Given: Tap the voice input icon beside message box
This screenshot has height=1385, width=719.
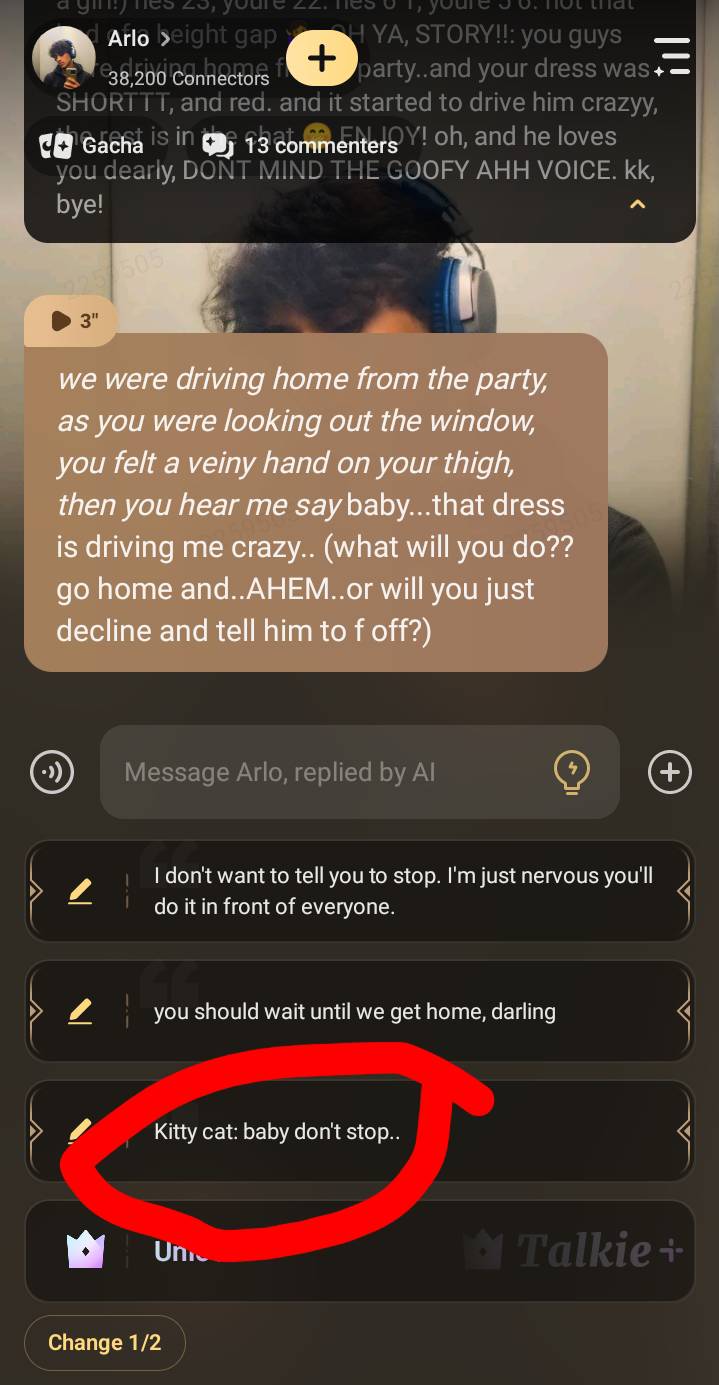Looking at the screenshot, I should tap(52, 772).
